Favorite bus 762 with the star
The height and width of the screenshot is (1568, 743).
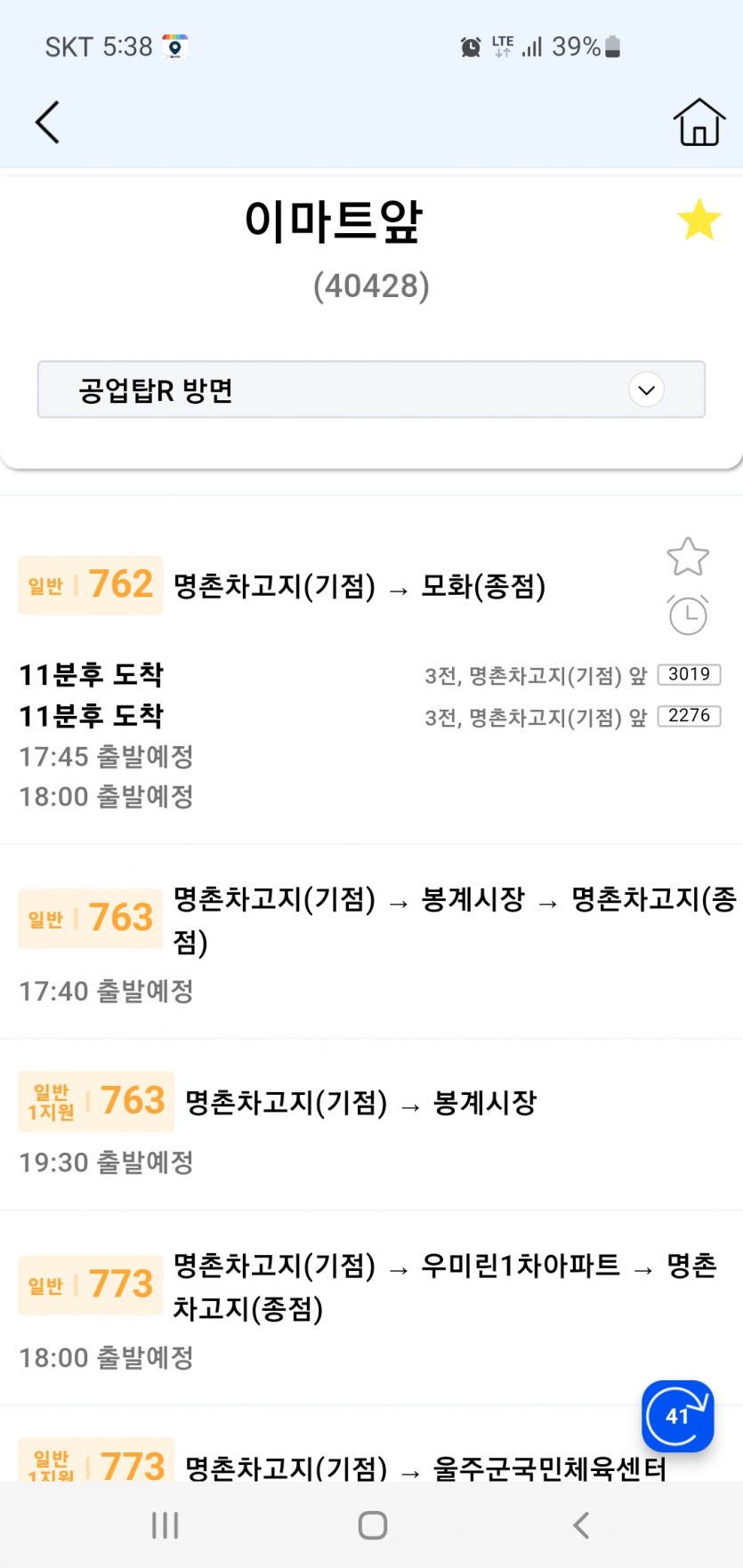[688, 557]
